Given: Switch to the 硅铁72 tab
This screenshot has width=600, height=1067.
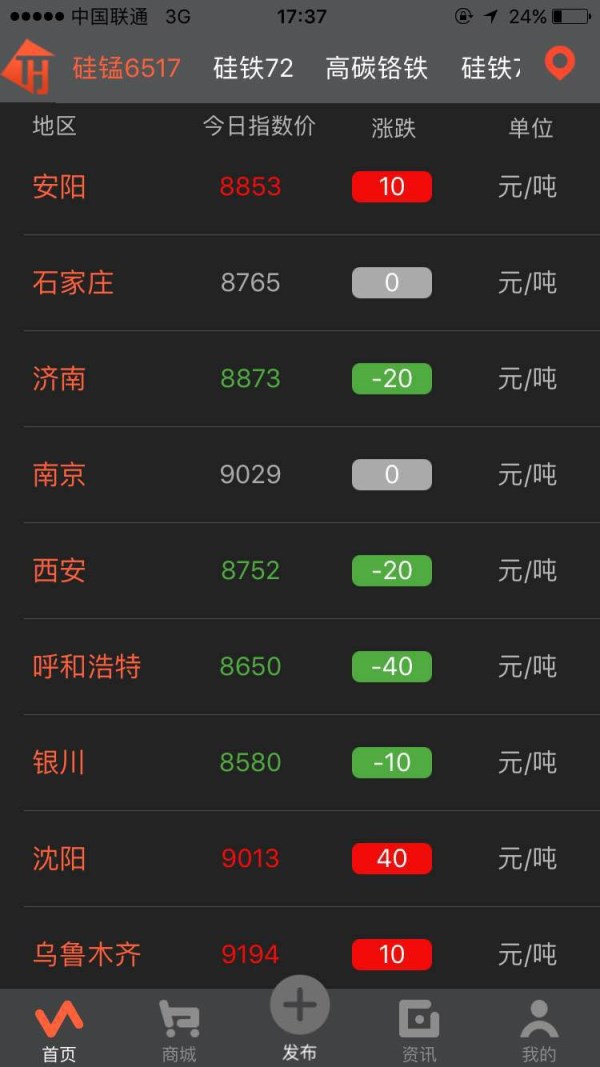Looking at the screenshot, I should [253, 68].
